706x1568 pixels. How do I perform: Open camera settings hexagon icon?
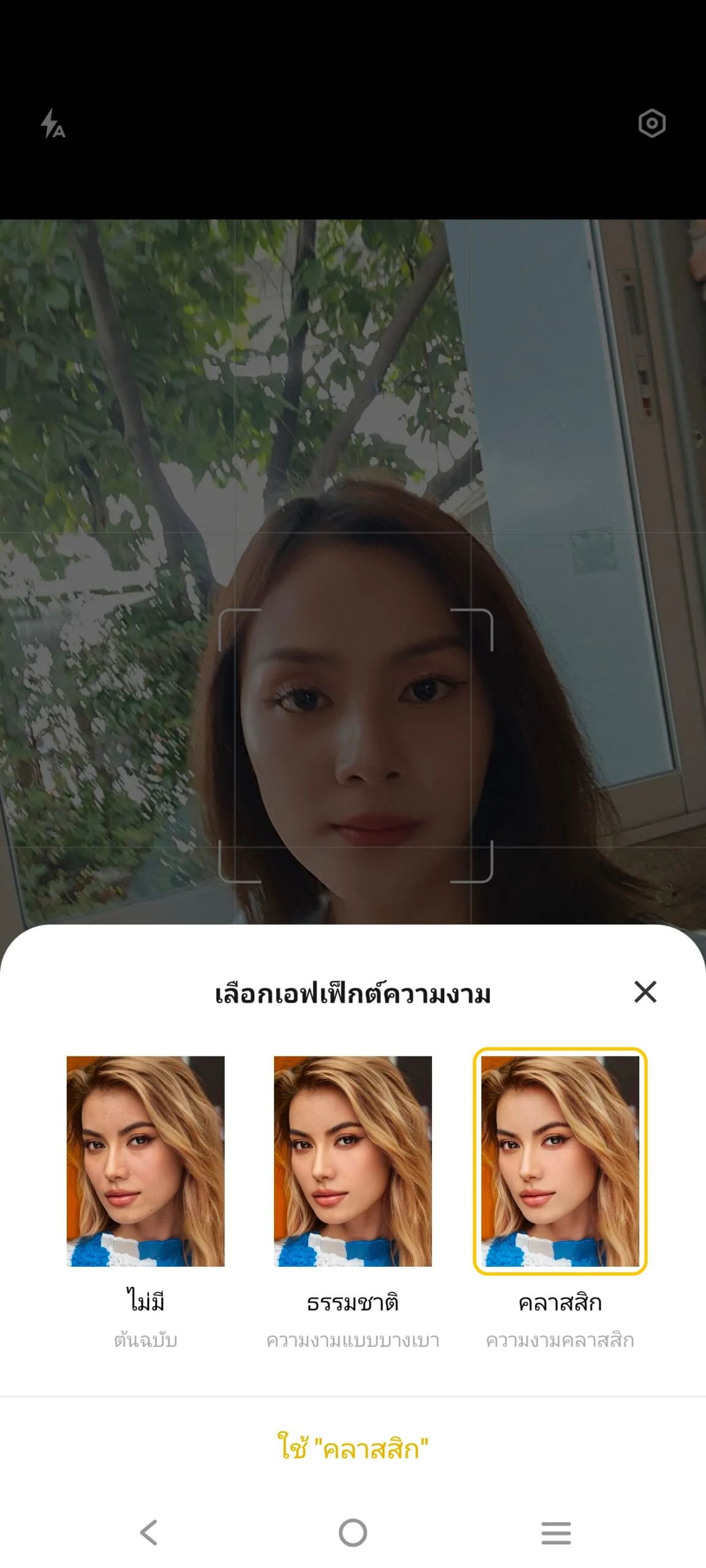pos(651,123)
